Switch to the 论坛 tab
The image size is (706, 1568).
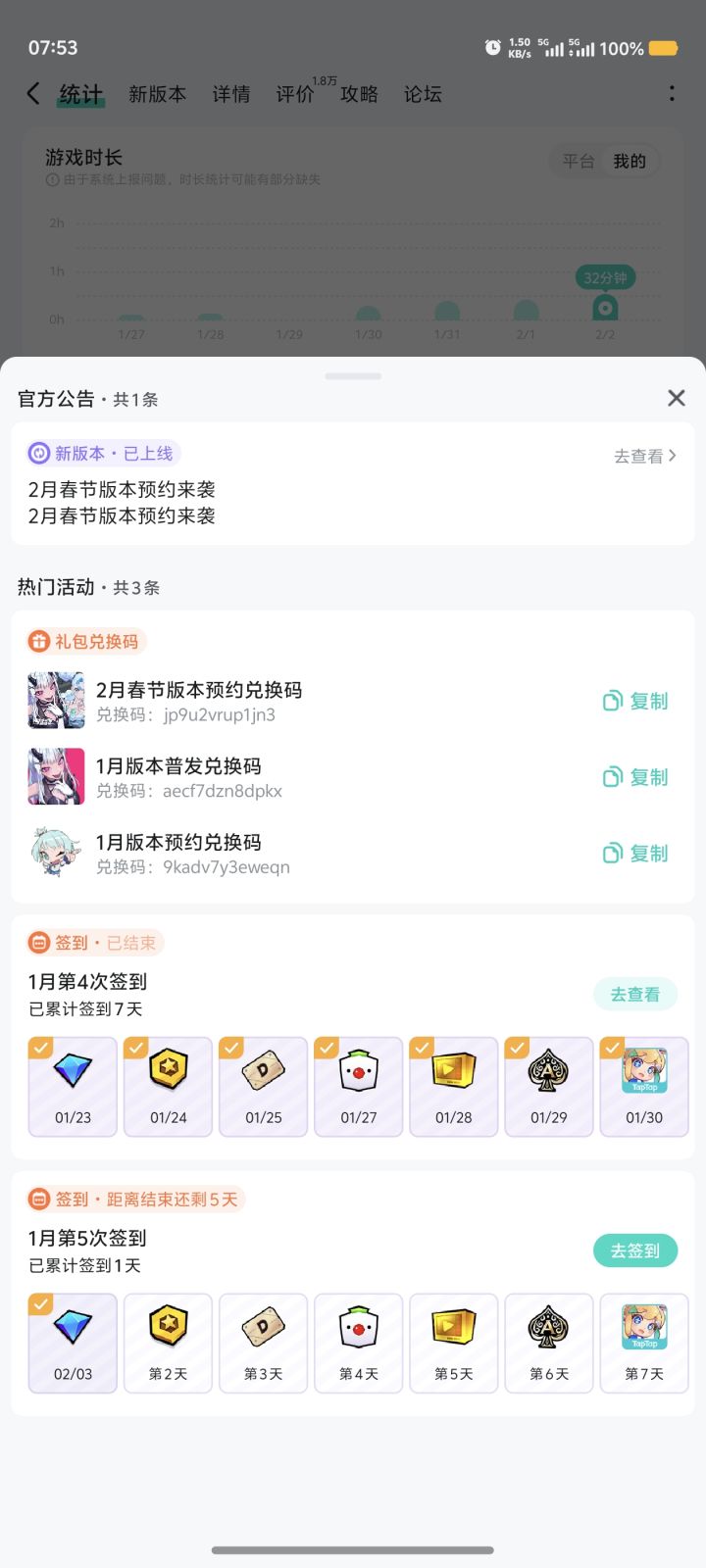[423, 94]
